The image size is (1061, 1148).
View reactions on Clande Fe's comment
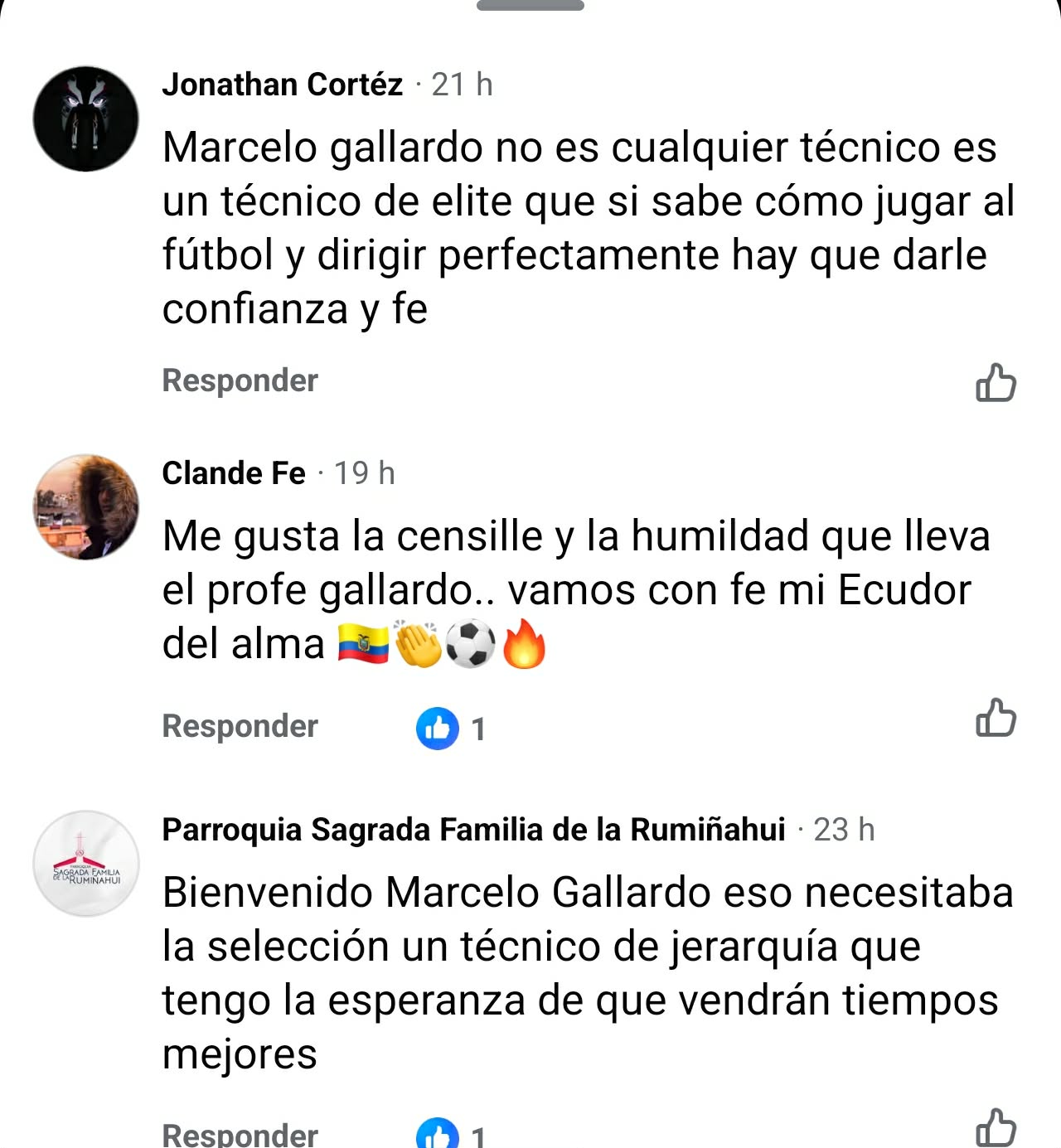point(452,729)
